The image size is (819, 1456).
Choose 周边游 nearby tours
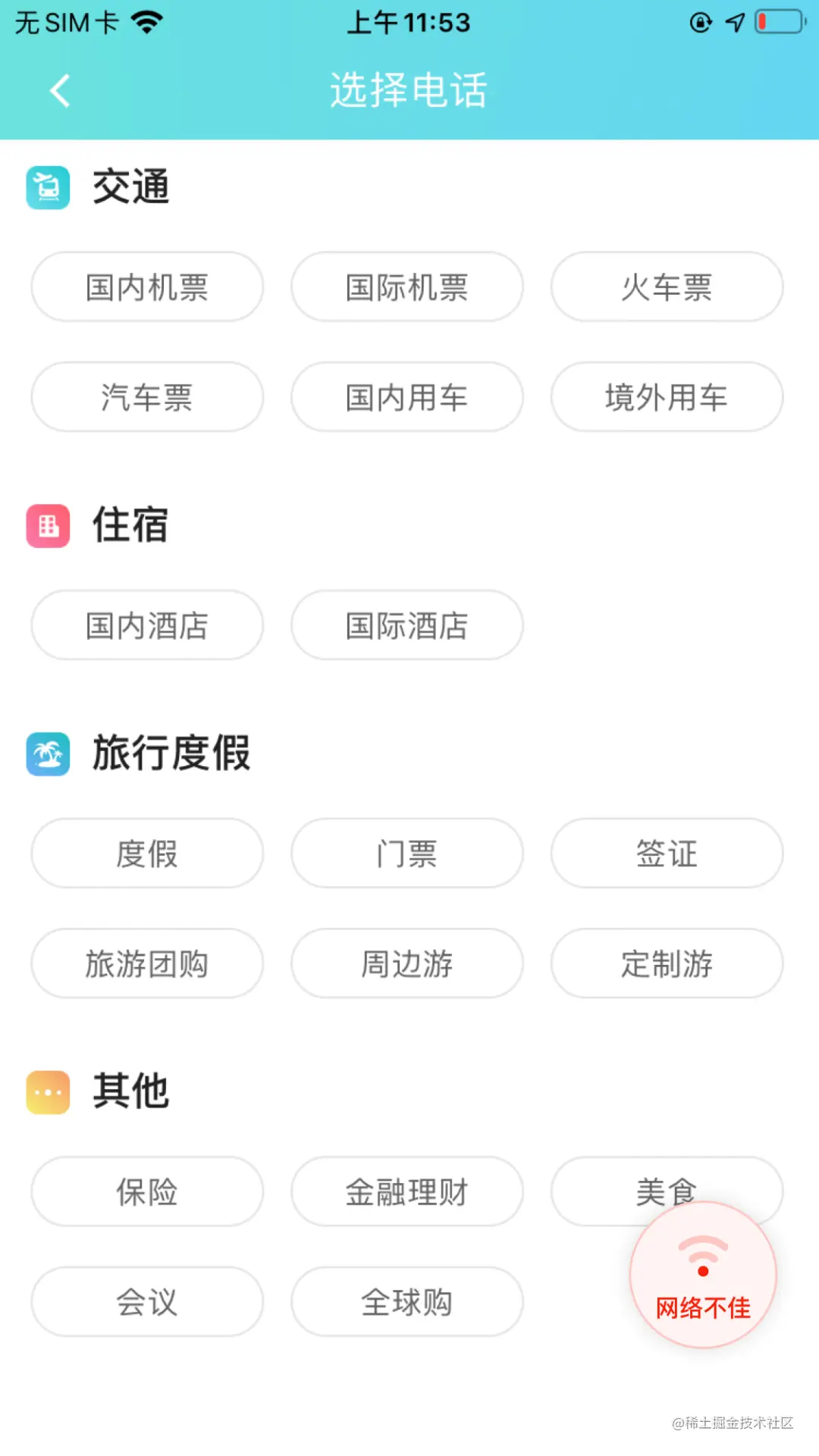[x=406, y=963]
